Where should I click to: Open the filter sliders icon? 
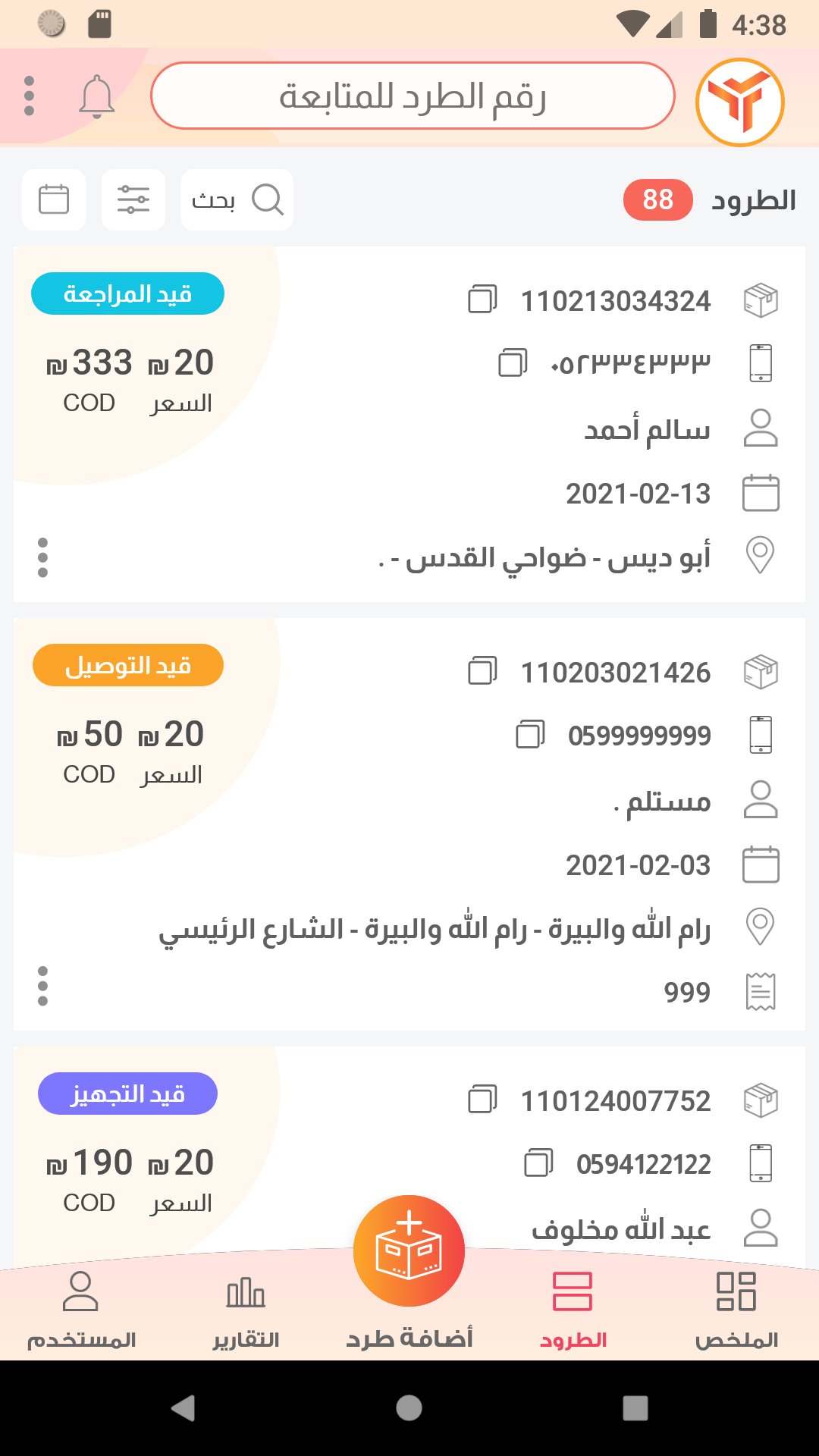[133, 200]
